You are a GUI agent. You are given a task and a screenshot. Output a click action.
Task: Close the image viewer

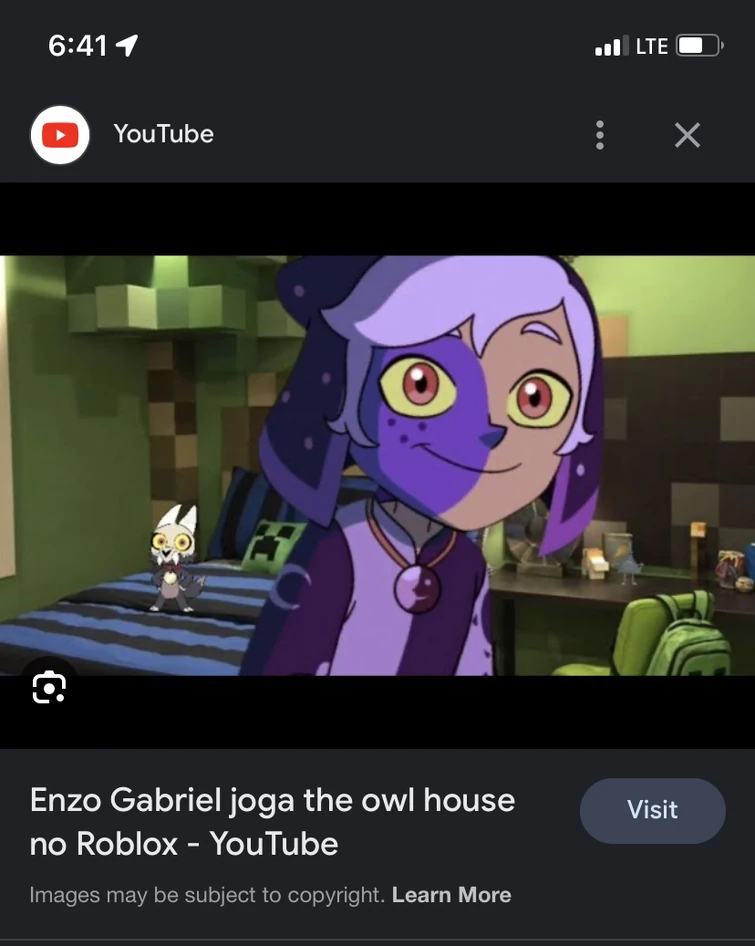pyautogui.click(x=687, y=135)
